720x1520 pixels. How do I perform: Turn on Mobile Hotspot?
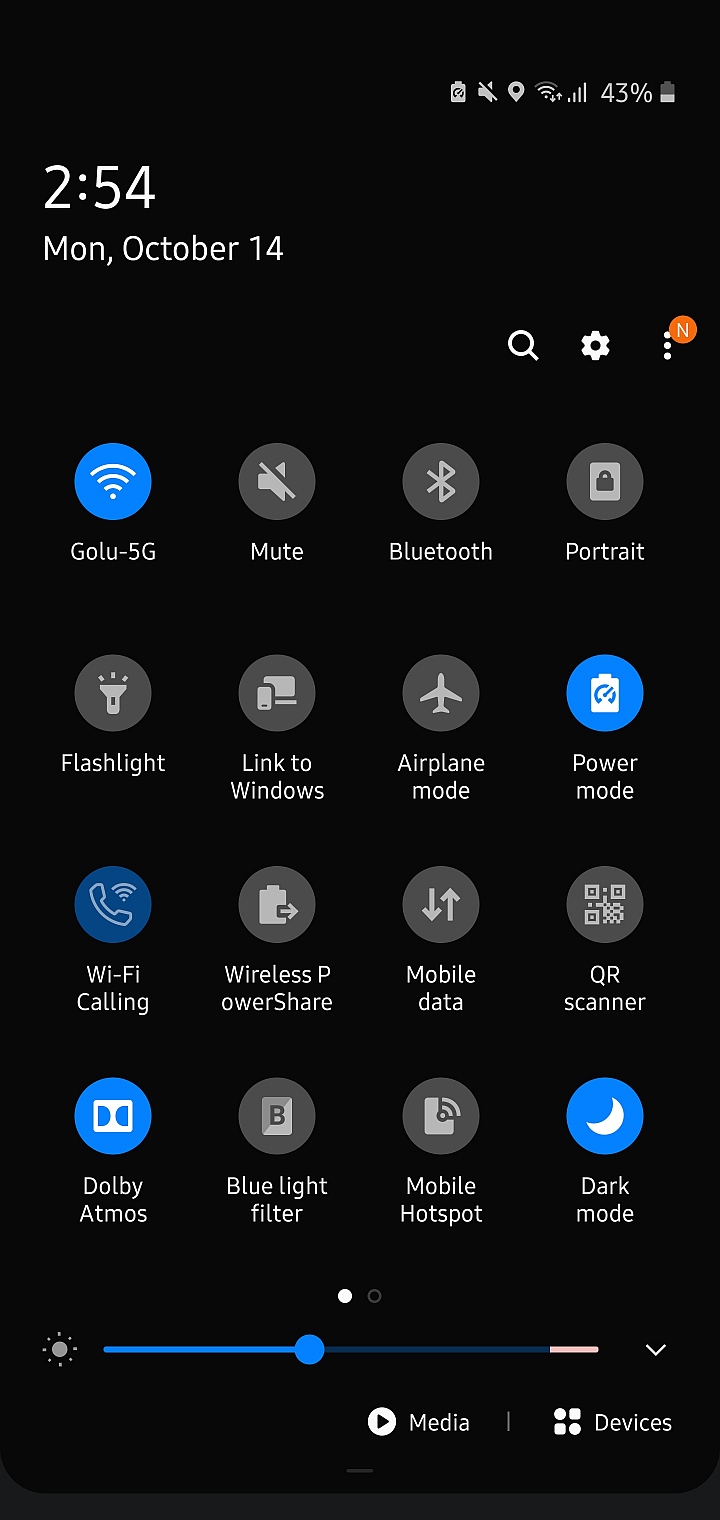pos(441,1116)
